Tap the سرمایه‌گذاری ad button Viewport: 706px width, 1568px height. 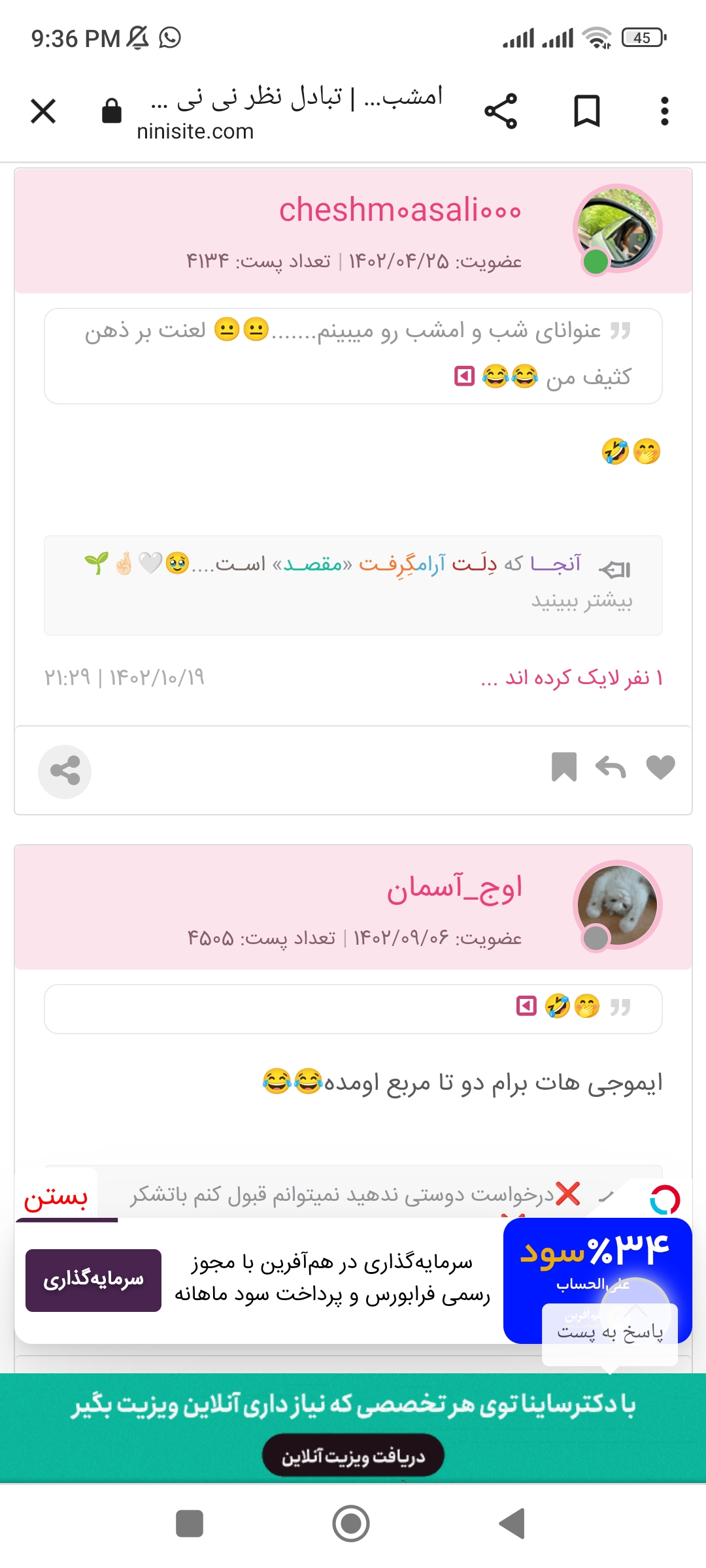(x=93, y=1280)
